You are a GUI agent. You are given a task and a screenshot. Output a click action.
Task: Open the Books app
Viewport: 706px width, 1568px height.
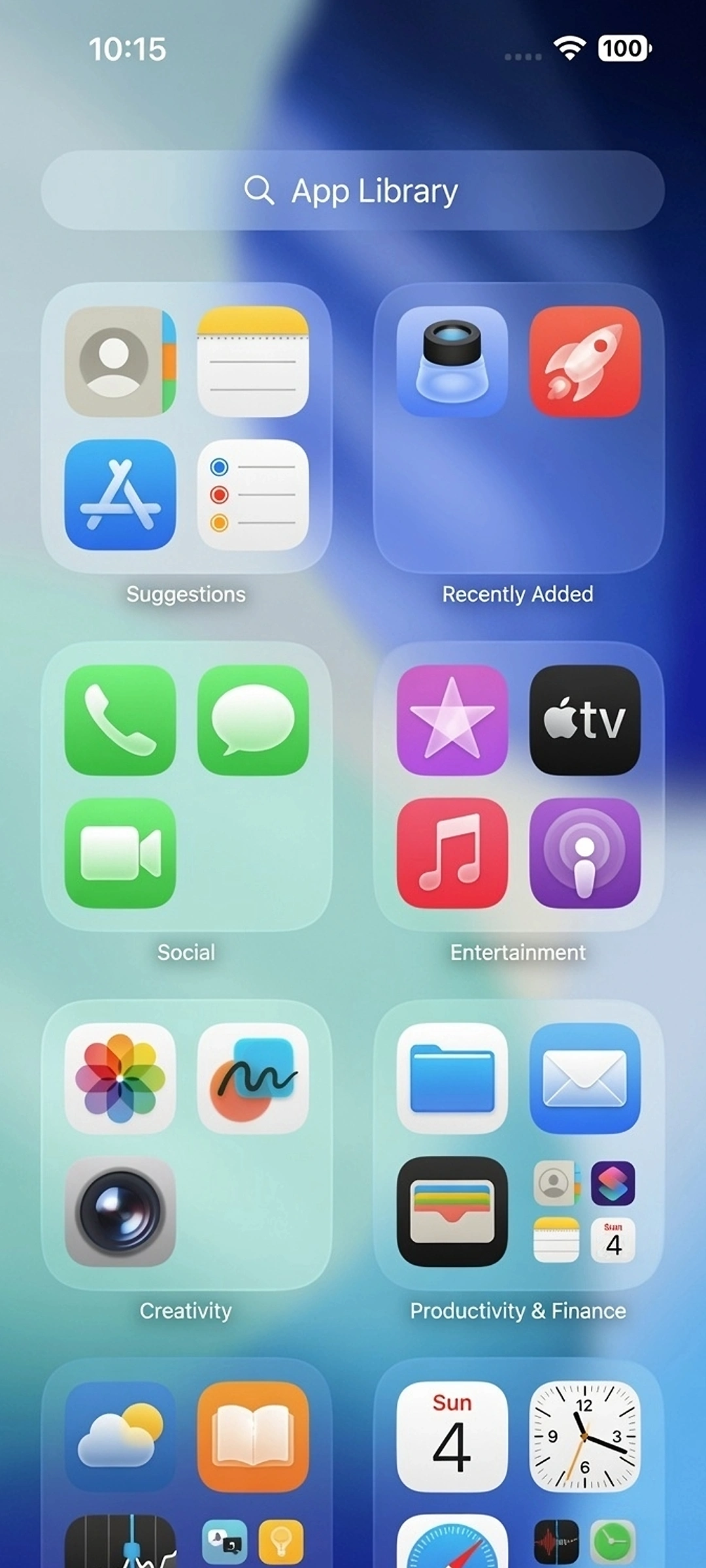[x=253, y=1436]
